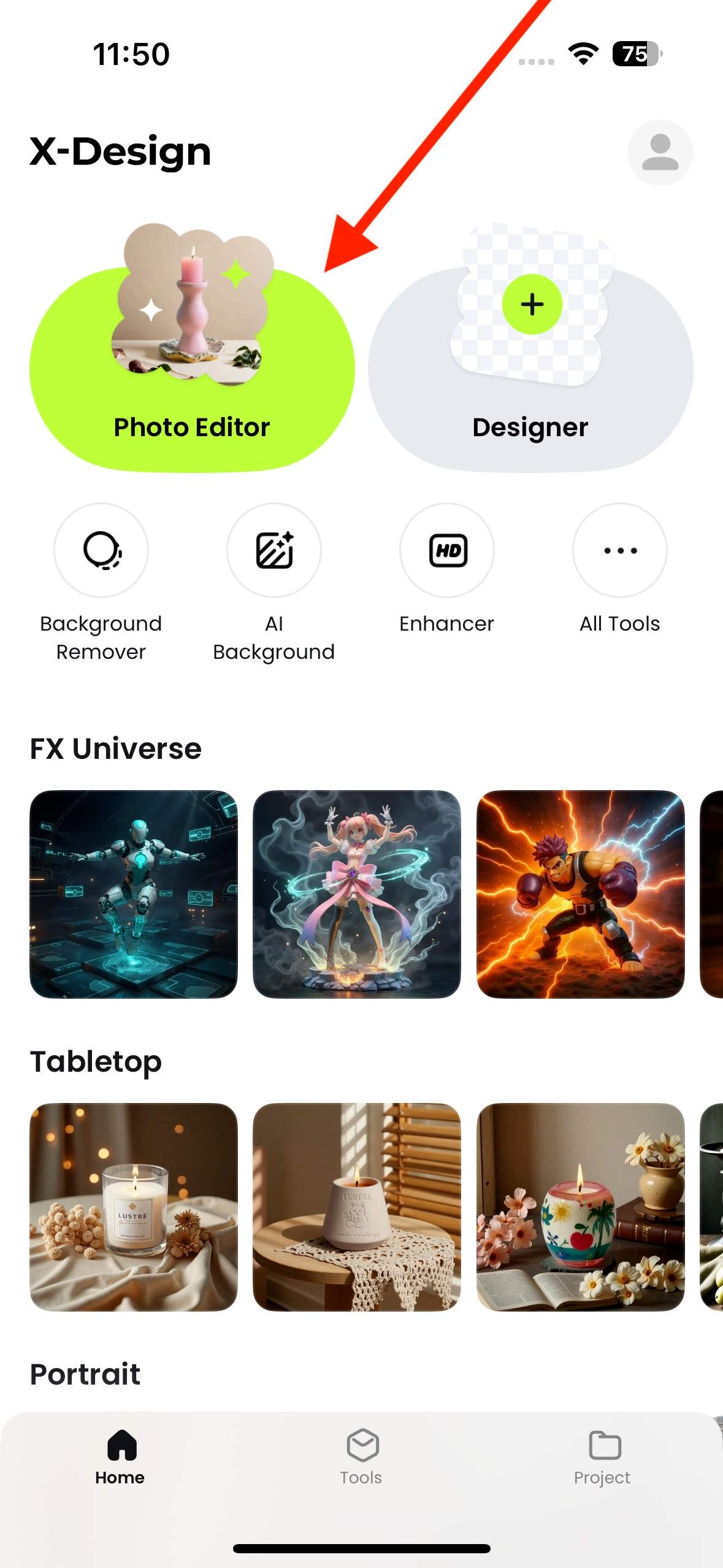Open the Lustre glass candle Tabletop template
The image size is (723, 1568).
click(x=134, y=1207)
